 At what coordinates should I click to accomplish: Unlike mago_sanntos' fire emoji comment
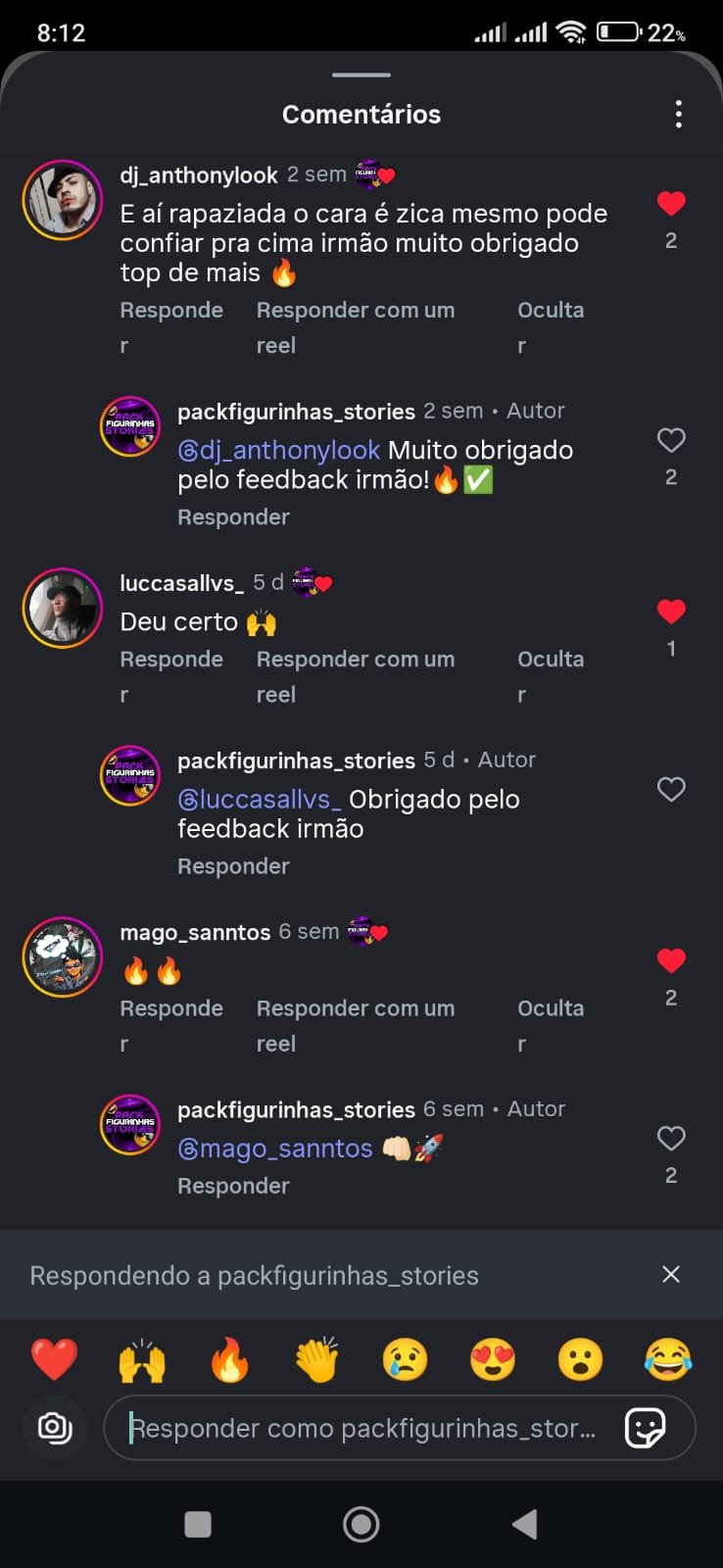(671, 961)
